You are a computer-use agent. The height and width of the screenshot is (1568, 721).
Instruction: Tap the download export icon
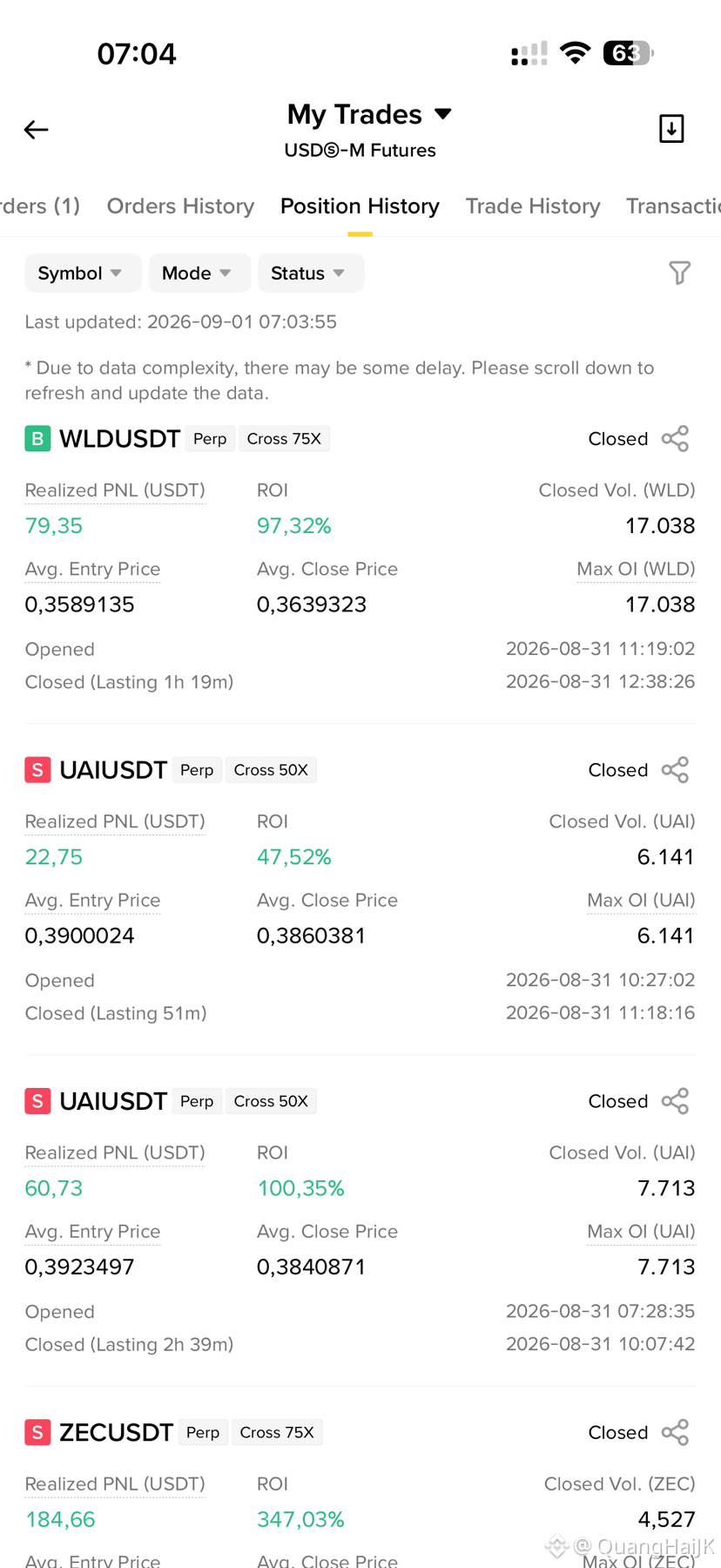point(671,129)
